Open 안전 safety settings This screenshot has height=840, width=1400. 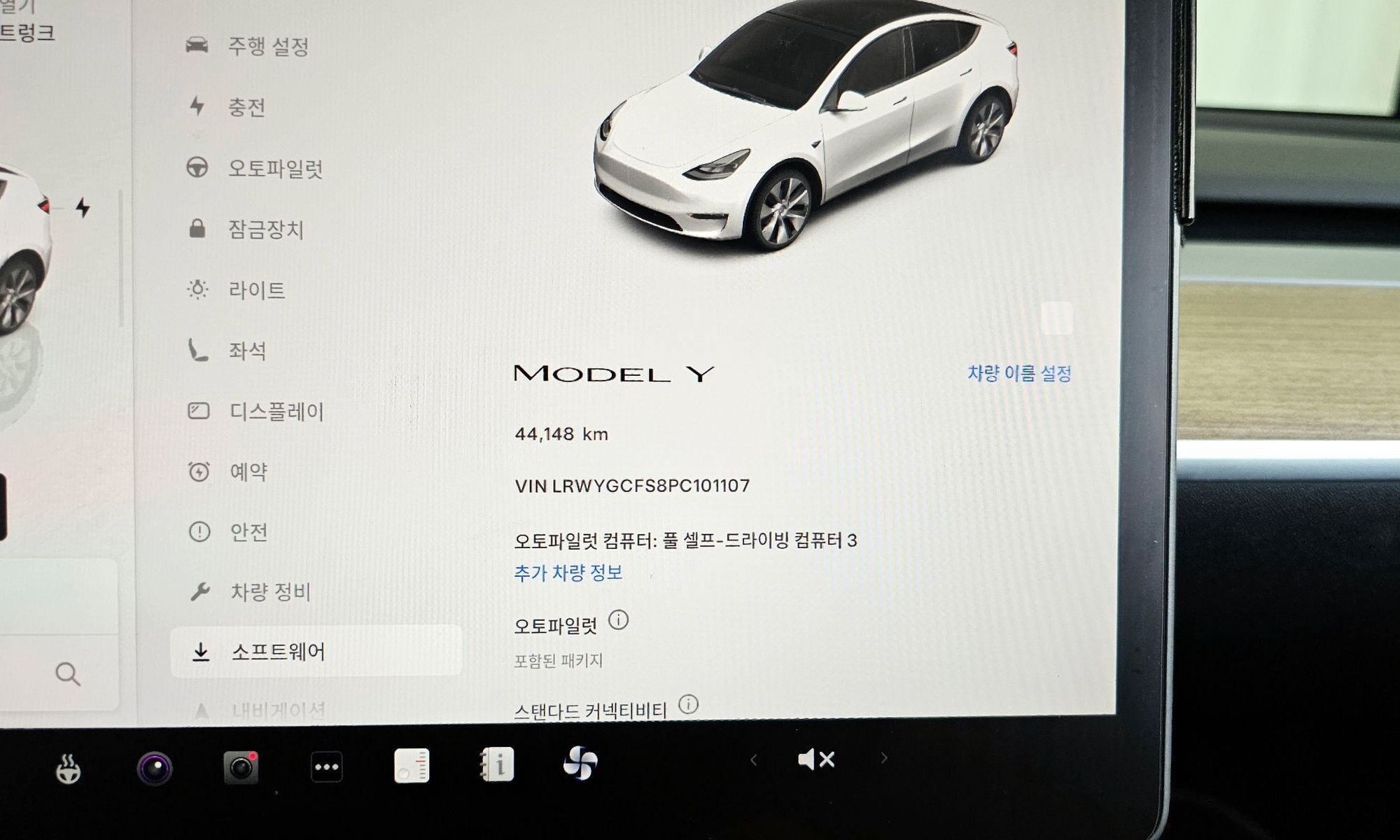pos(248,532)
